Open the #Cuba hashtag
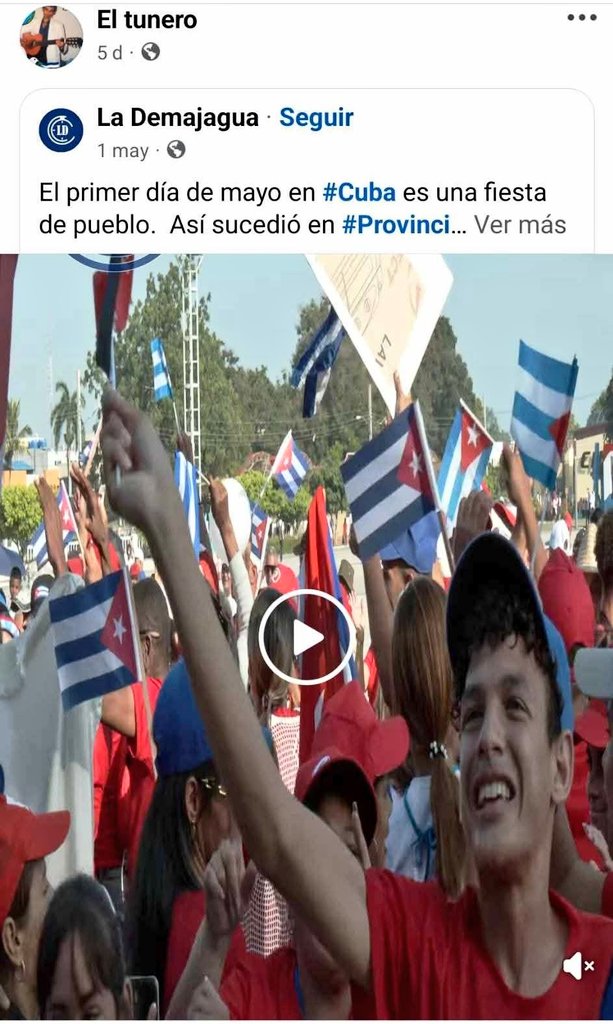This screenshot has width=613, height=1024. pos(359,192)
